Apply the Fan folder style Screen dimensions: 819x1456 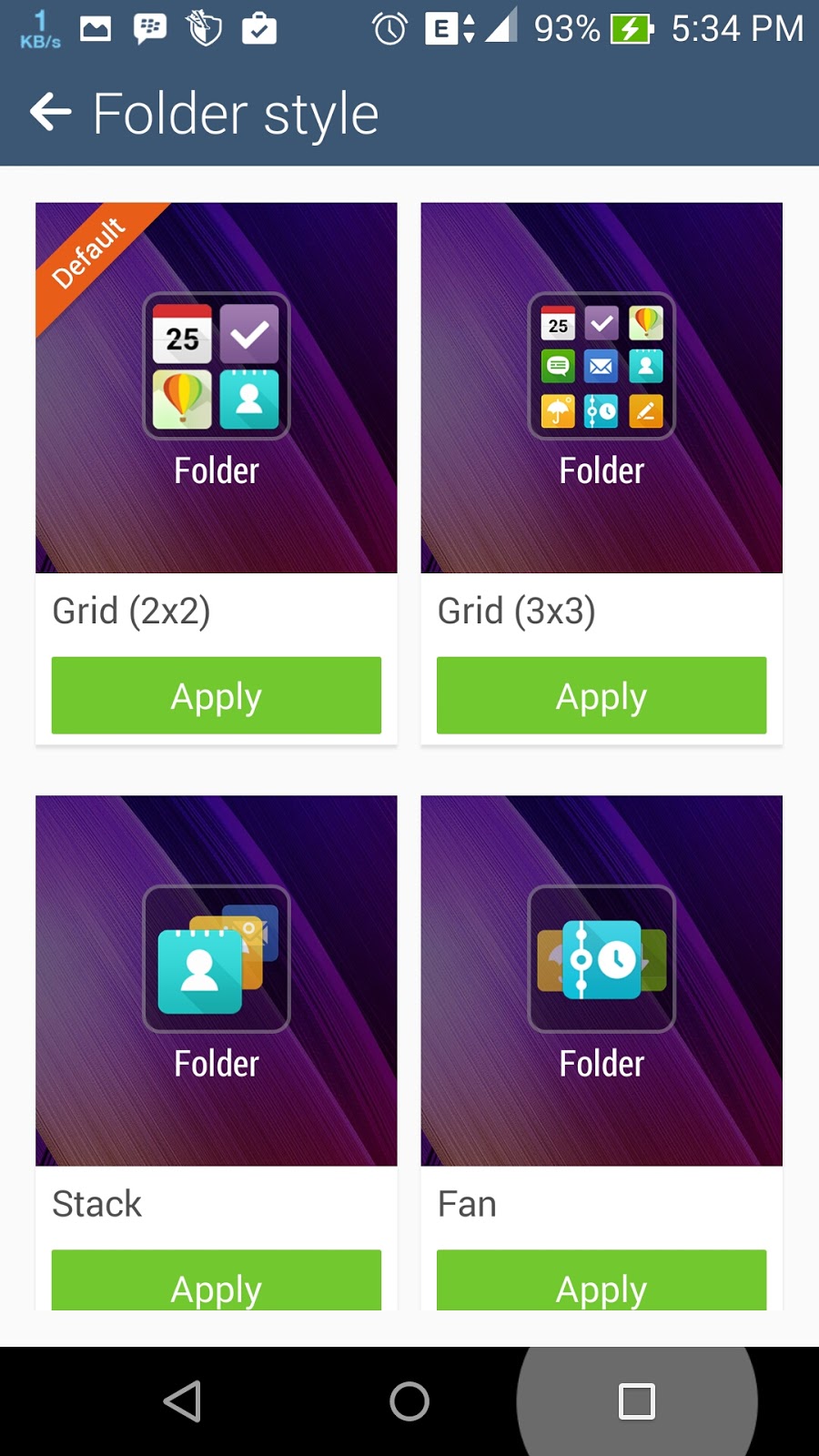602,1281
